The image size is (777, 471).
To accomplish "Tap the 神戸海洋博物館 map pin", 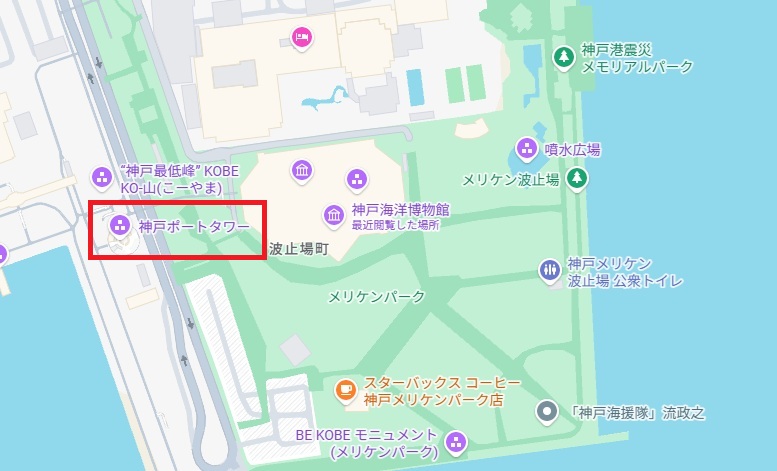I will 333,214.
